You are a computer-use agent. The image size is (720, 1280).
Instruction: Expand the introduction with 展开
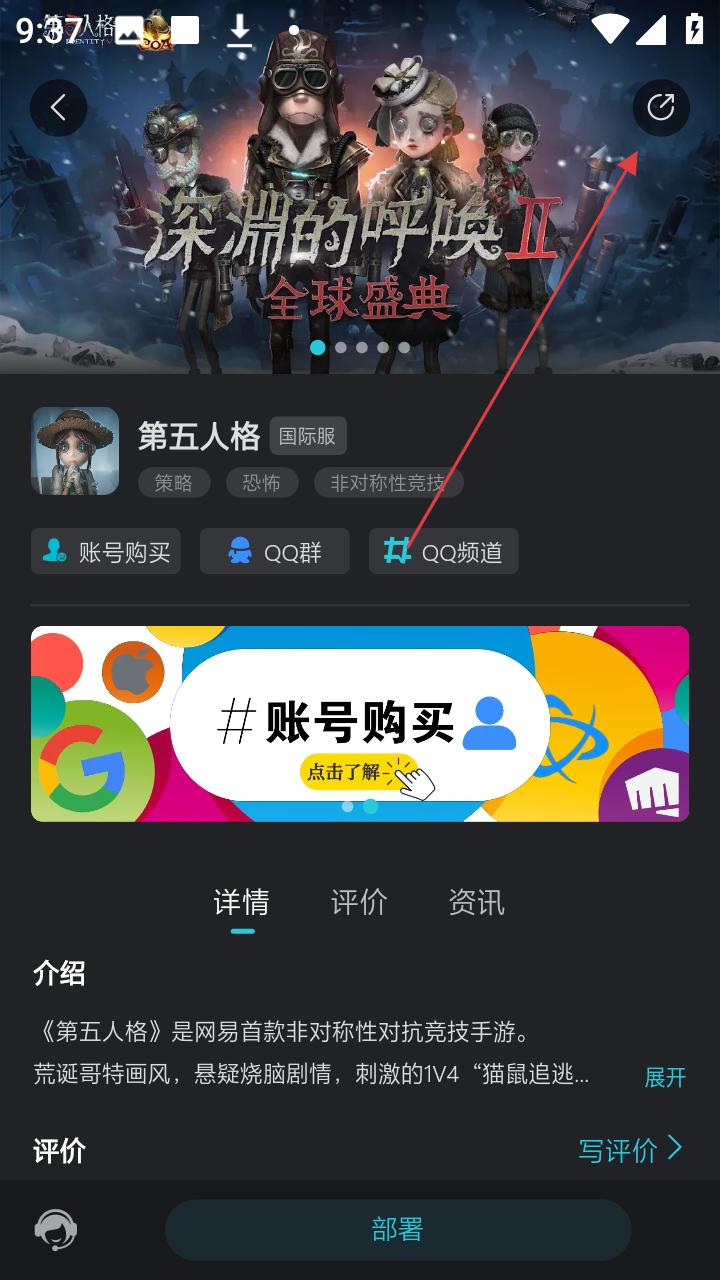(x=665, y=1077)
